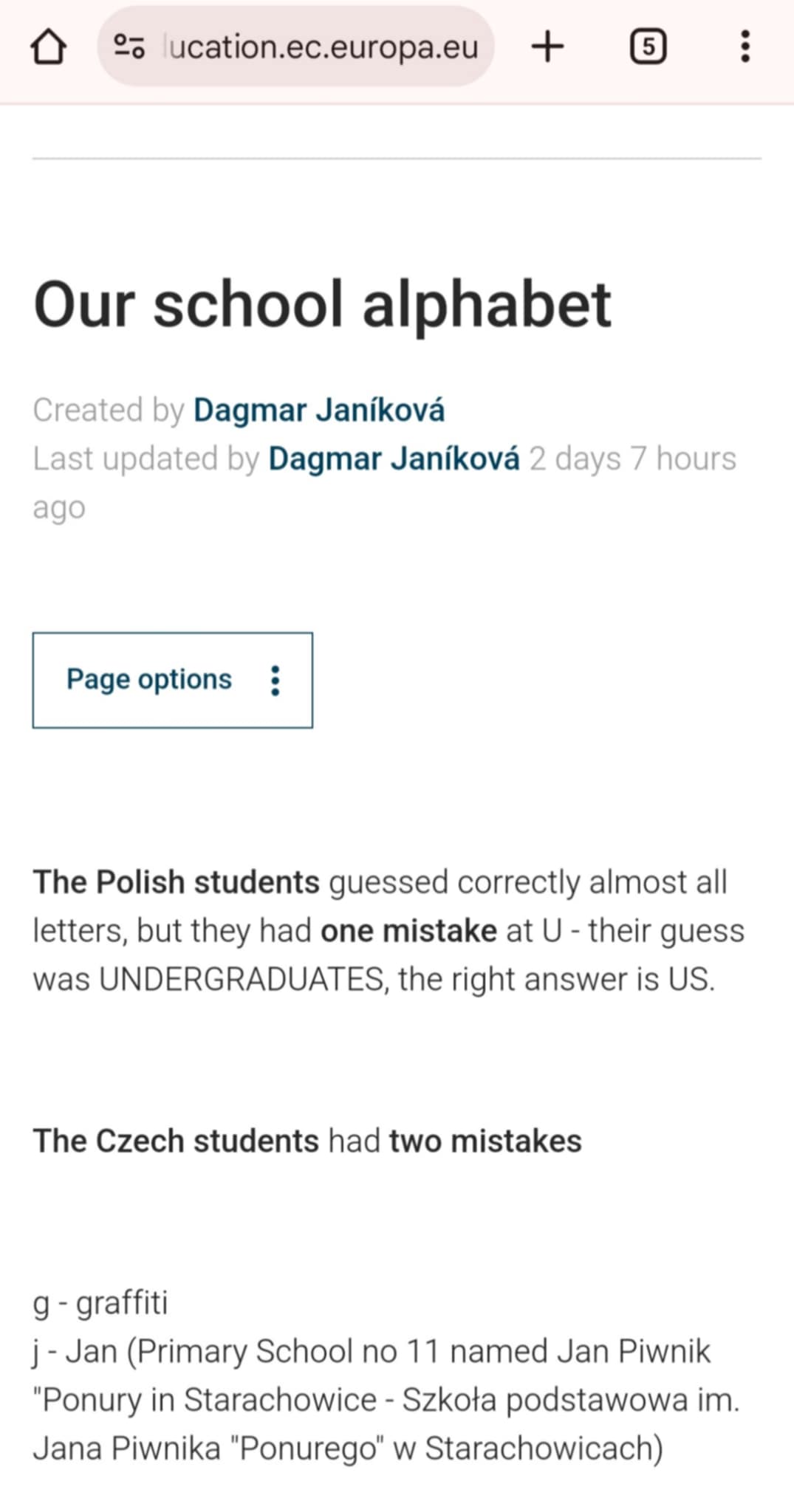Expand the Page options menu
794x1512 pixels.
173,680
